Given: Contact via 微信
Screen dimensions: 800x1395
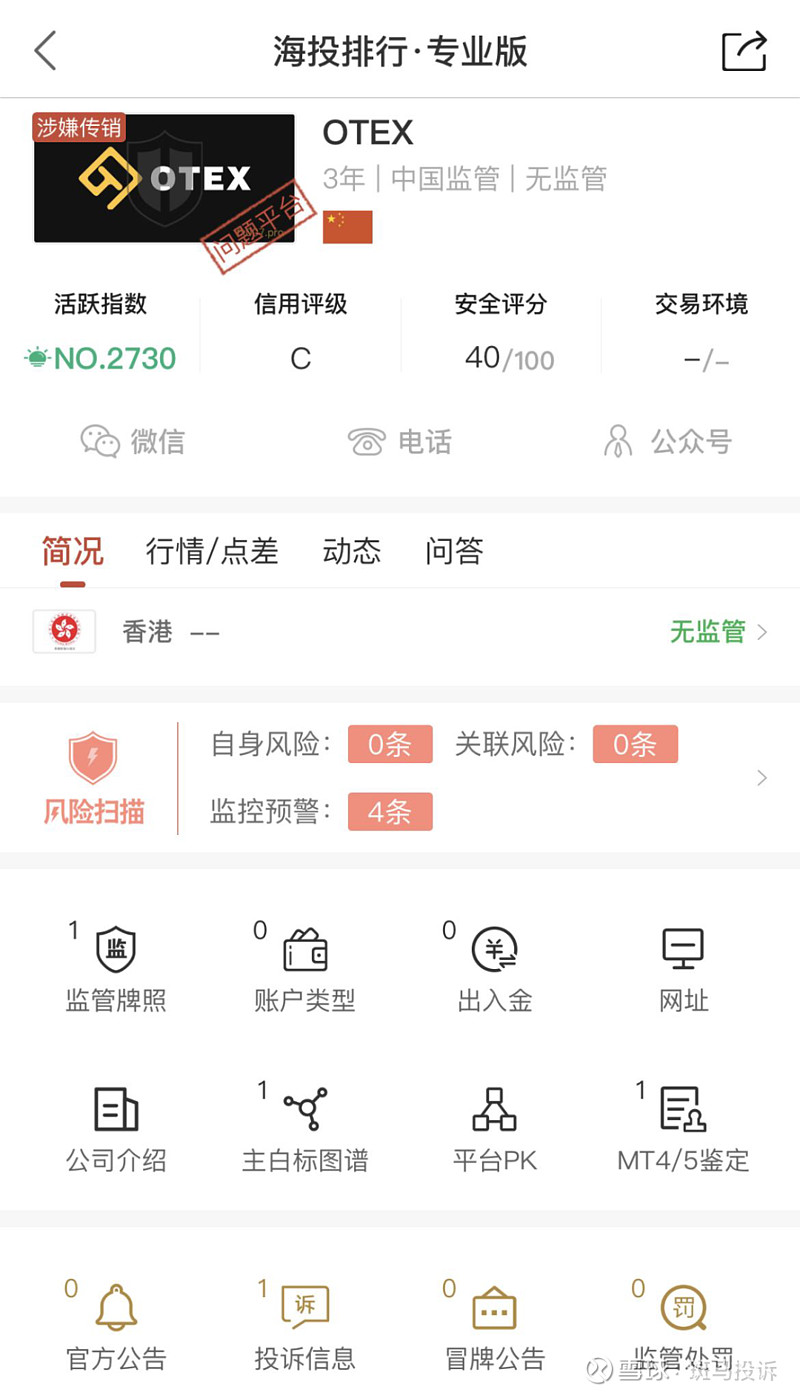Looking at the screenshot, I should 132,441.
